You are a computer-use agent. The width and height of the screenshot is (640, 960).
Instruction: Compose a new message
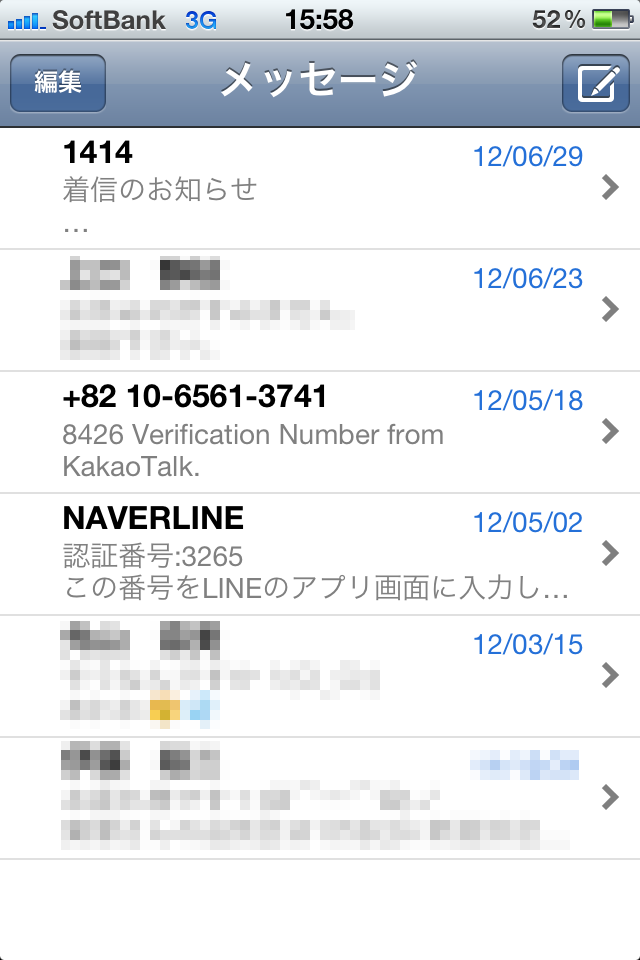pos(596,83)
